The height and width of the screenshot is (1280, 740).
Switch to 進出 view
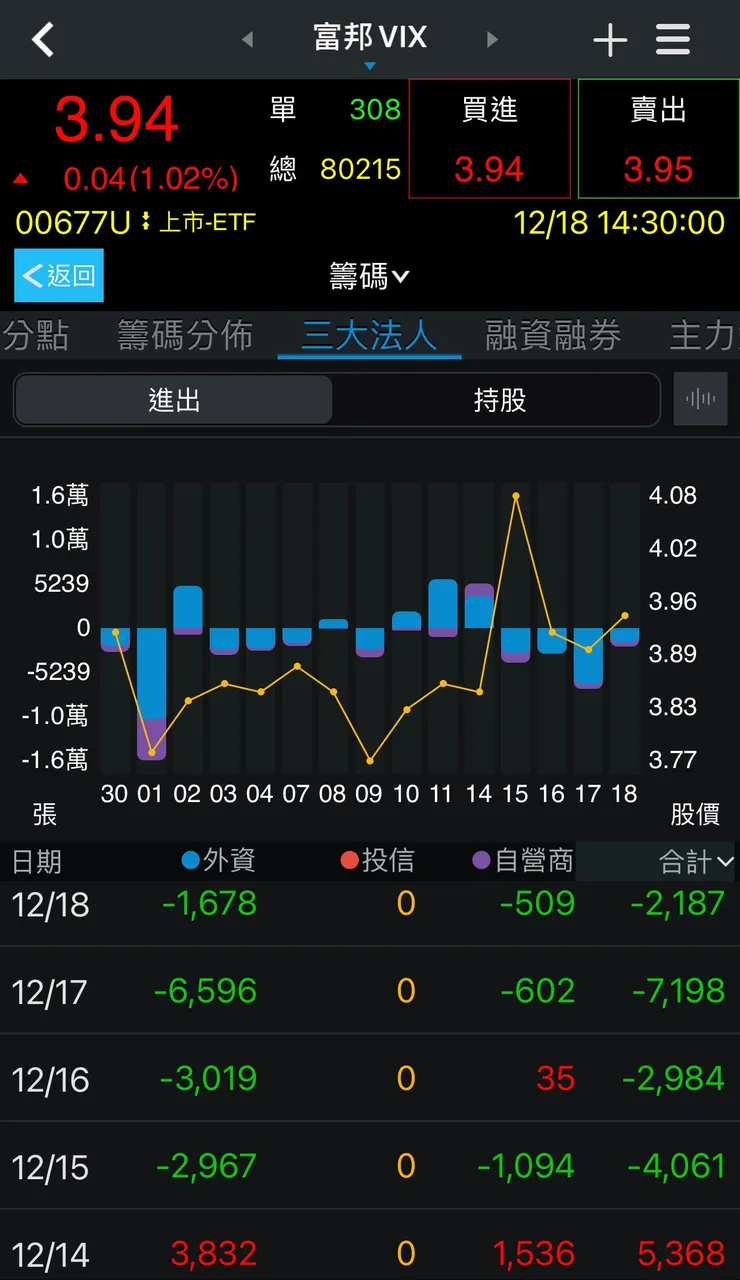coord(173,398)
